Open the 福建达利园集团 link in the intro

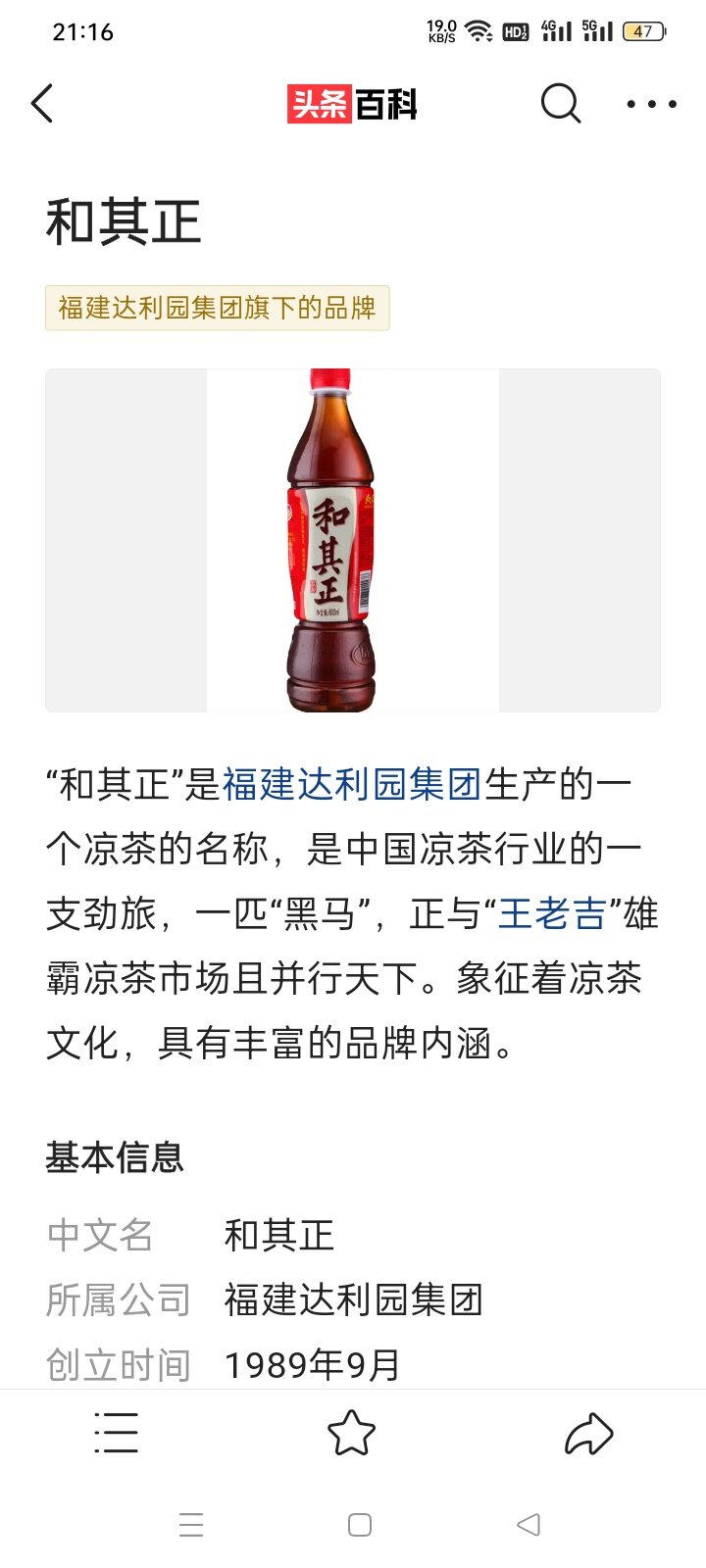coord(352,785)
